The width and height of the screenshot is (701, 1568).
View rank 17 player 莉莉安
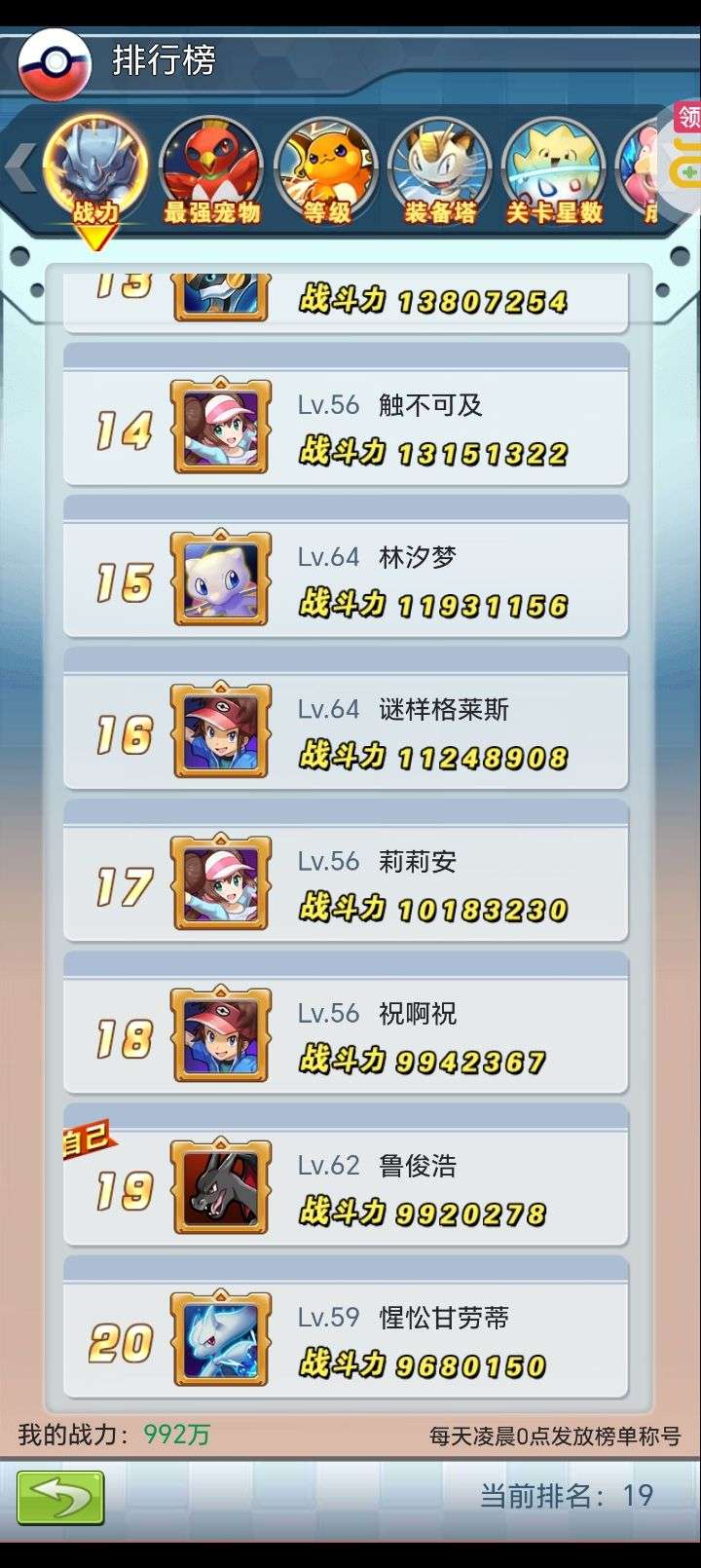point(346,884)
